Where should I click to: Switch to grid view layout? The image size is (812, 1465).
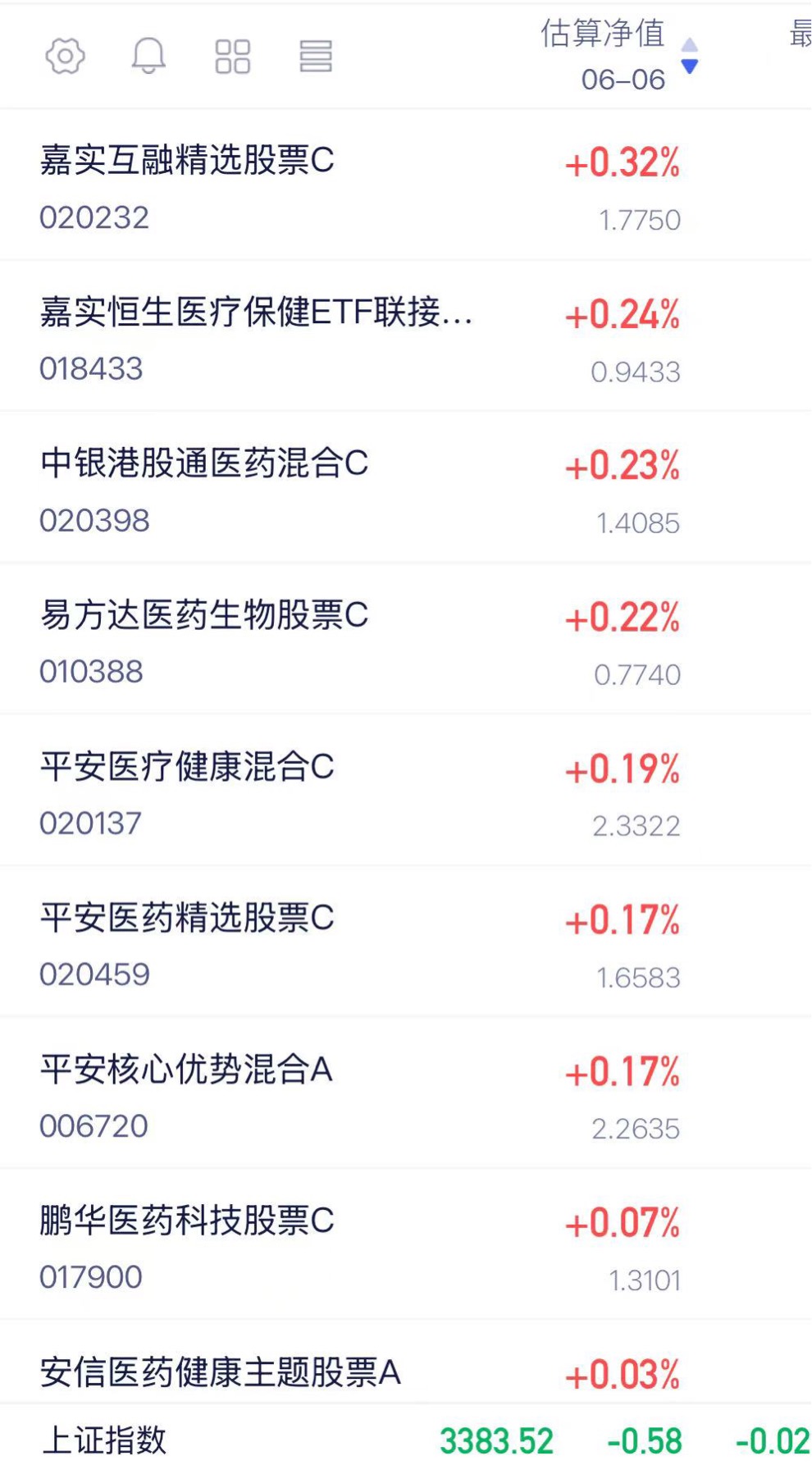point(232,57)
